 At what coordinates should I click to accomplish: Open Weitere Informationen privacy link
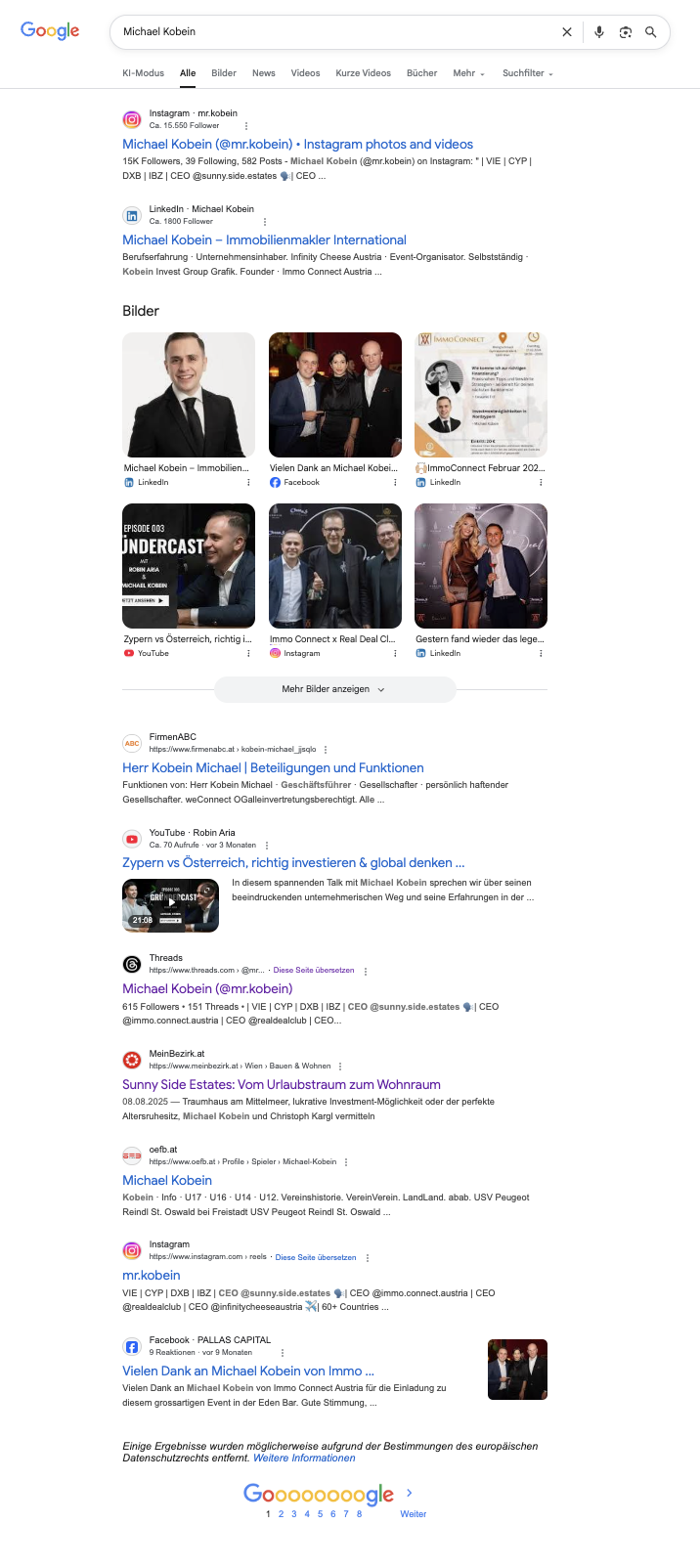coord(304,1459)
